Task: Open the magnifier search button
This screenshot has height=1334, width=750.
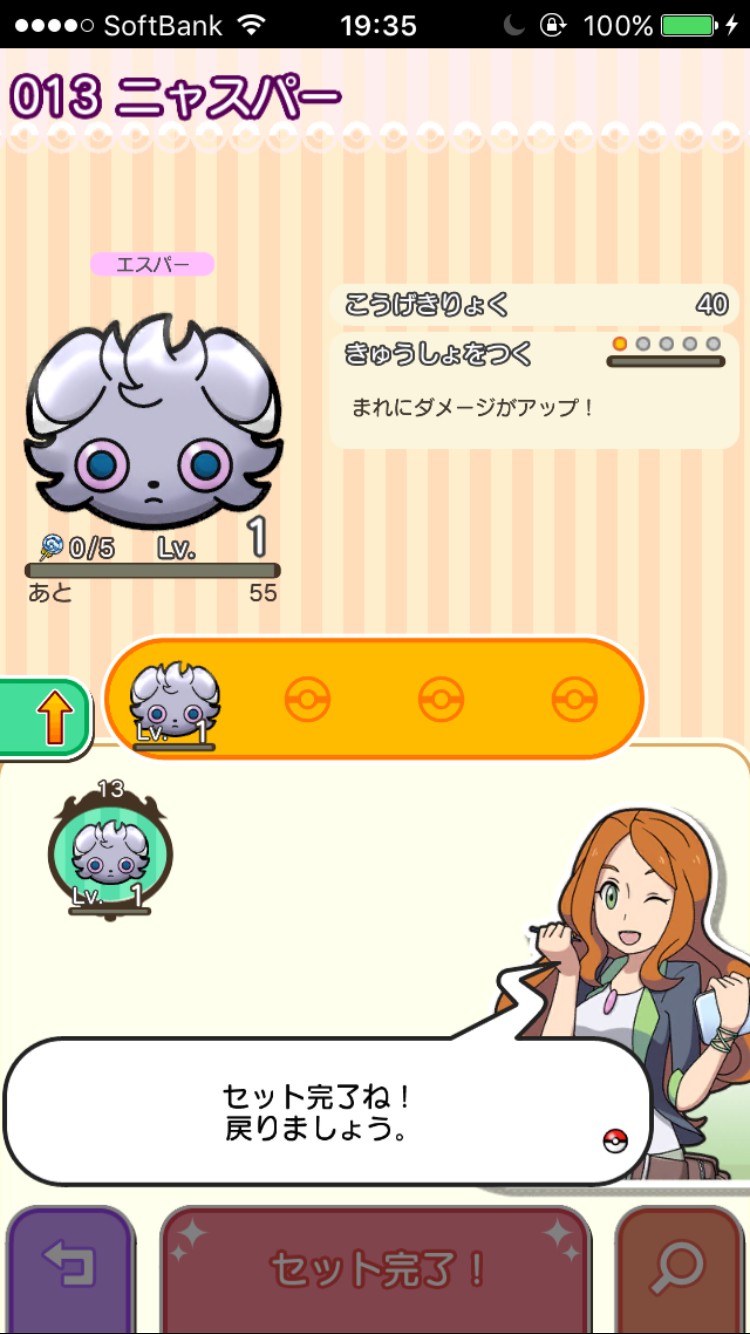Action: tap(680, 1268)
